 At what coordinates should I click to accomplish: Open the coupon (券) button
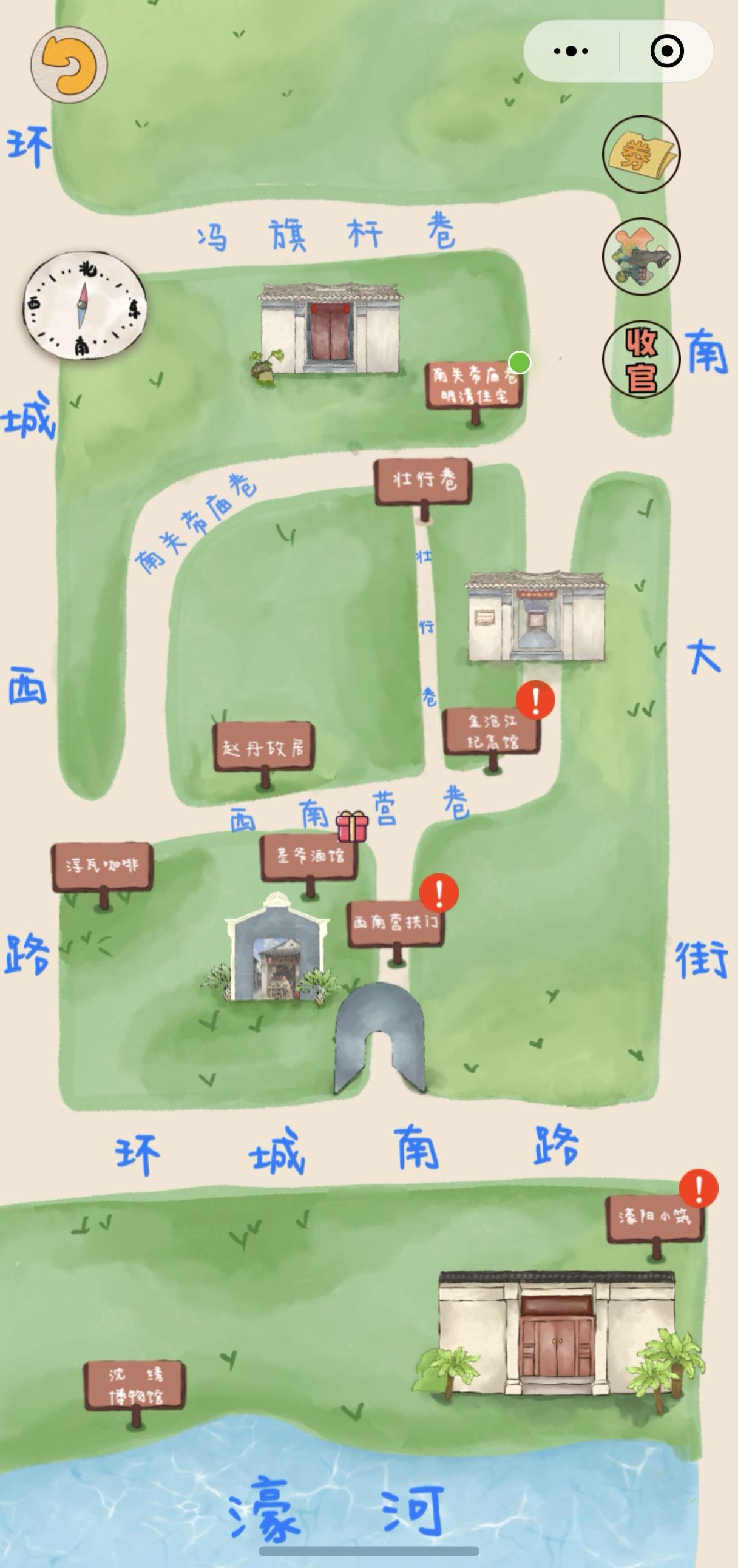[x=640, y=154]
